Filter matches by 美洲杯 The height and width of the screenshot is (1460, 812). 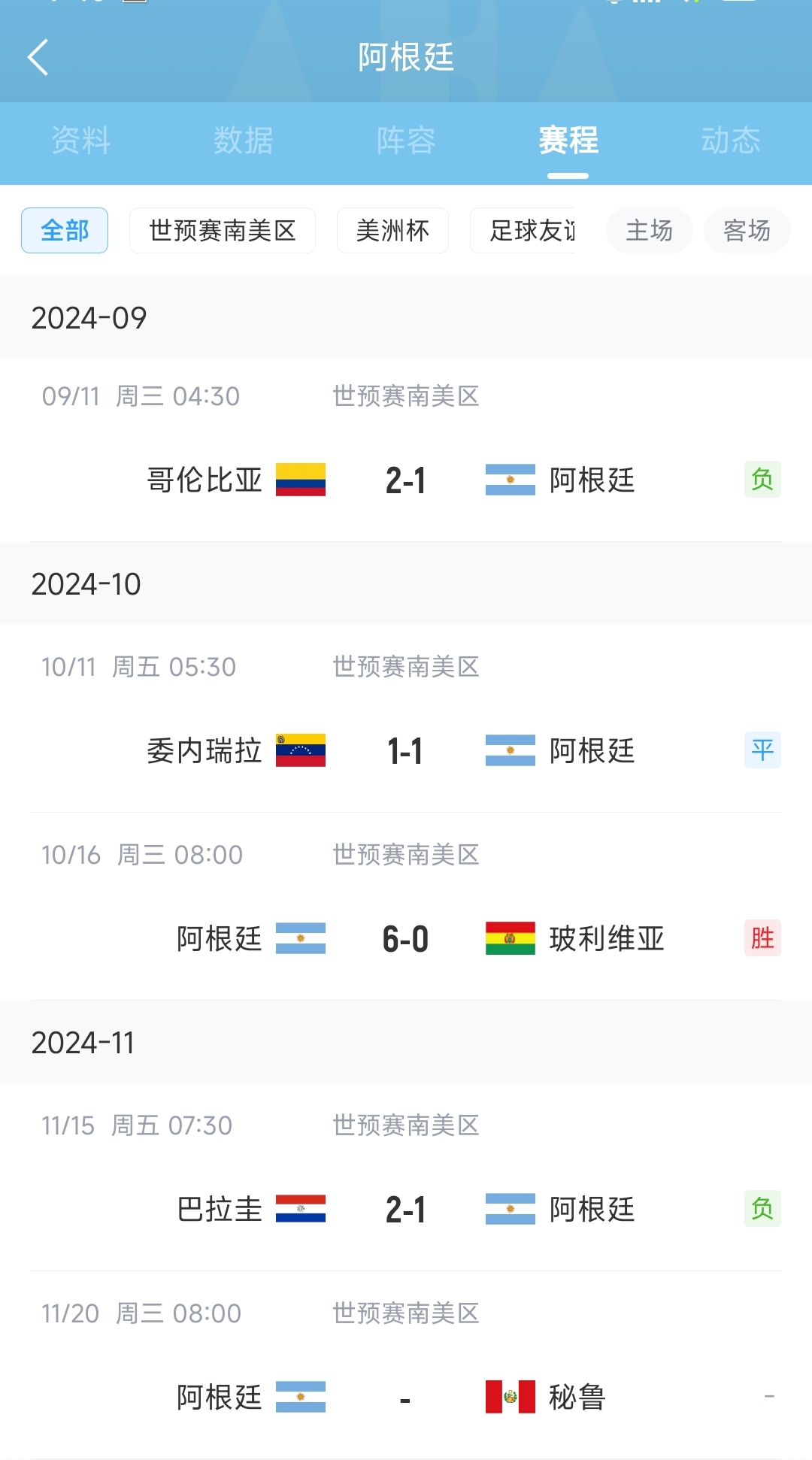[392, 231]
